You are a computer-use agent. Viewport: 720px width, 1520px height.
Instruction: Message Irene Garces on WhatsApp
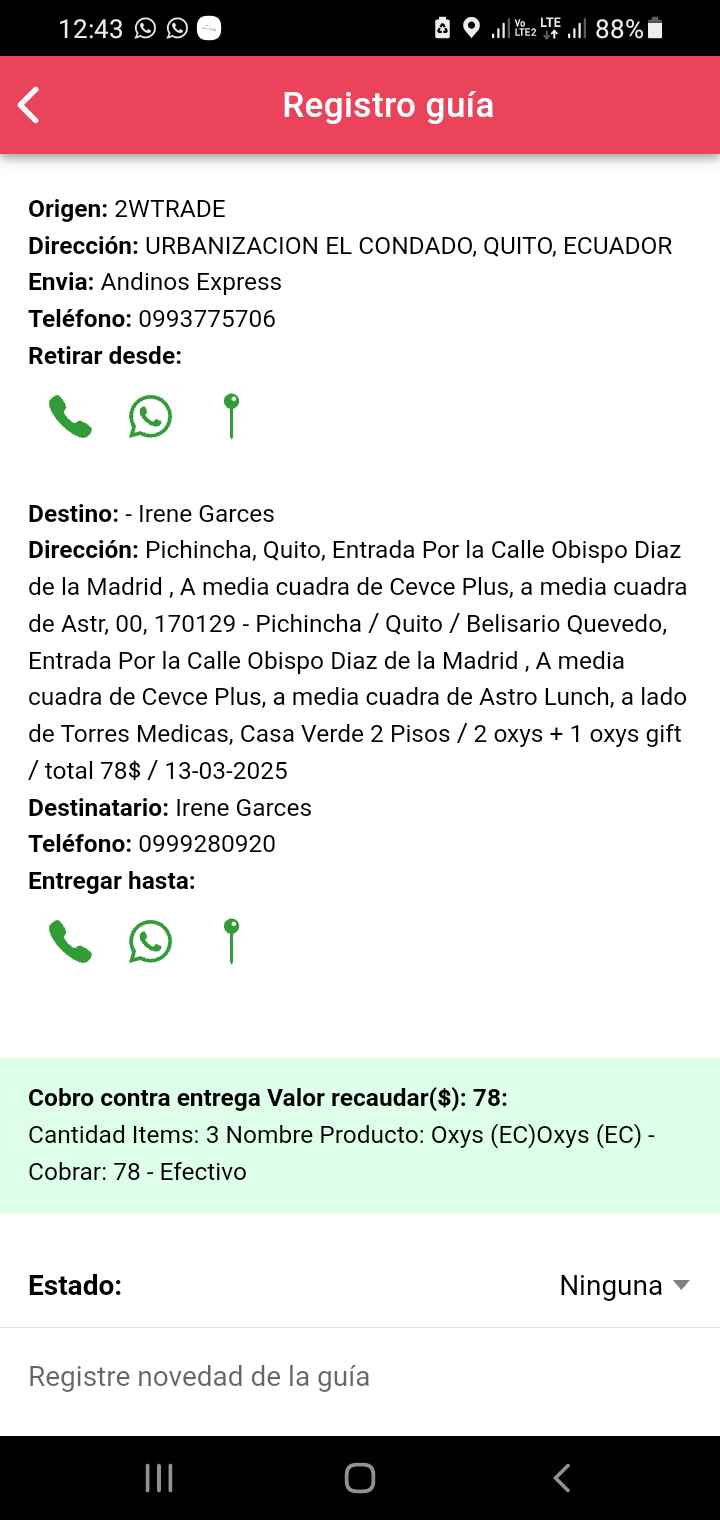(150, 942)
